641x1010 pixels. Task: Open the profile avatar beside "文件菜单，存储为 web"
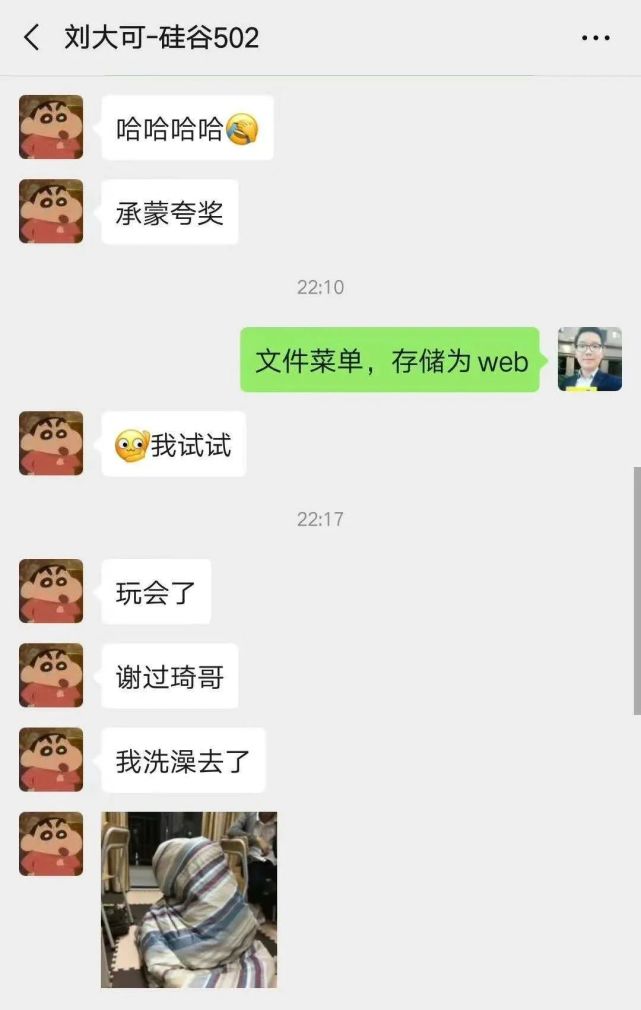pyautogui.click(x=589, y=359)
